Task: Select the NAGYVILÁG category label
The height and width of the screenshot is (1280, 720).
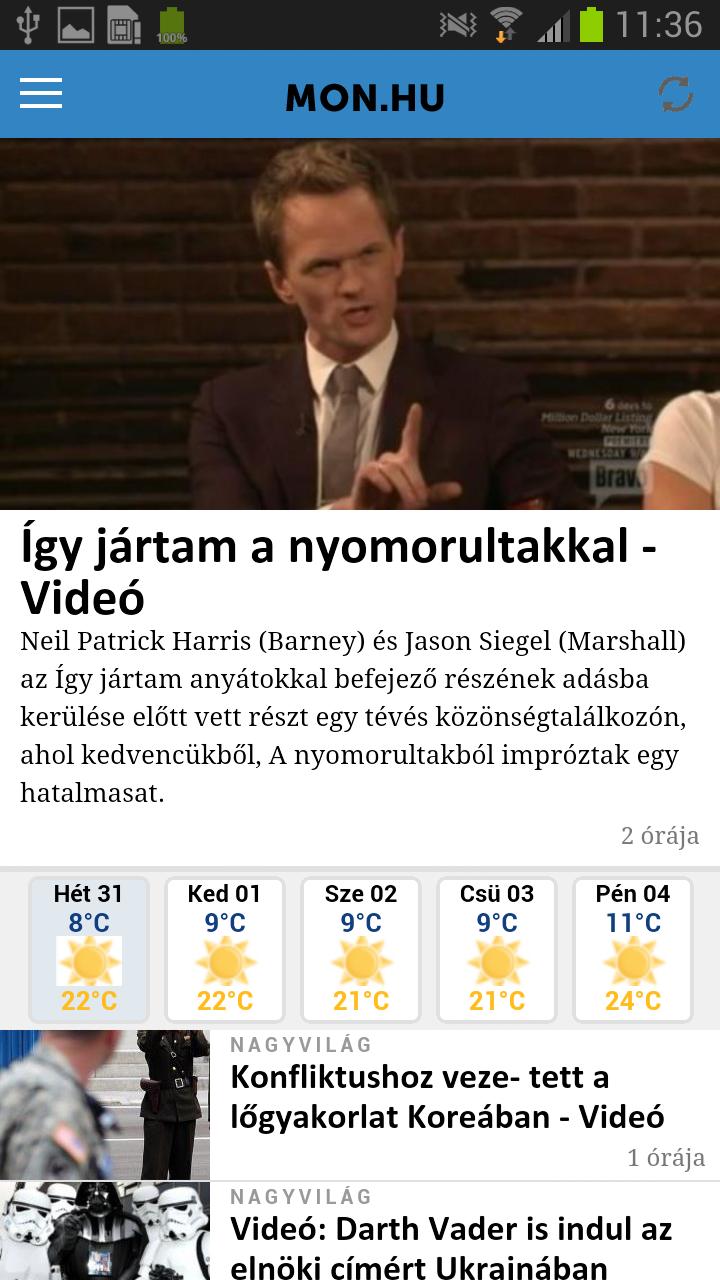Action: coord(300,1046)
